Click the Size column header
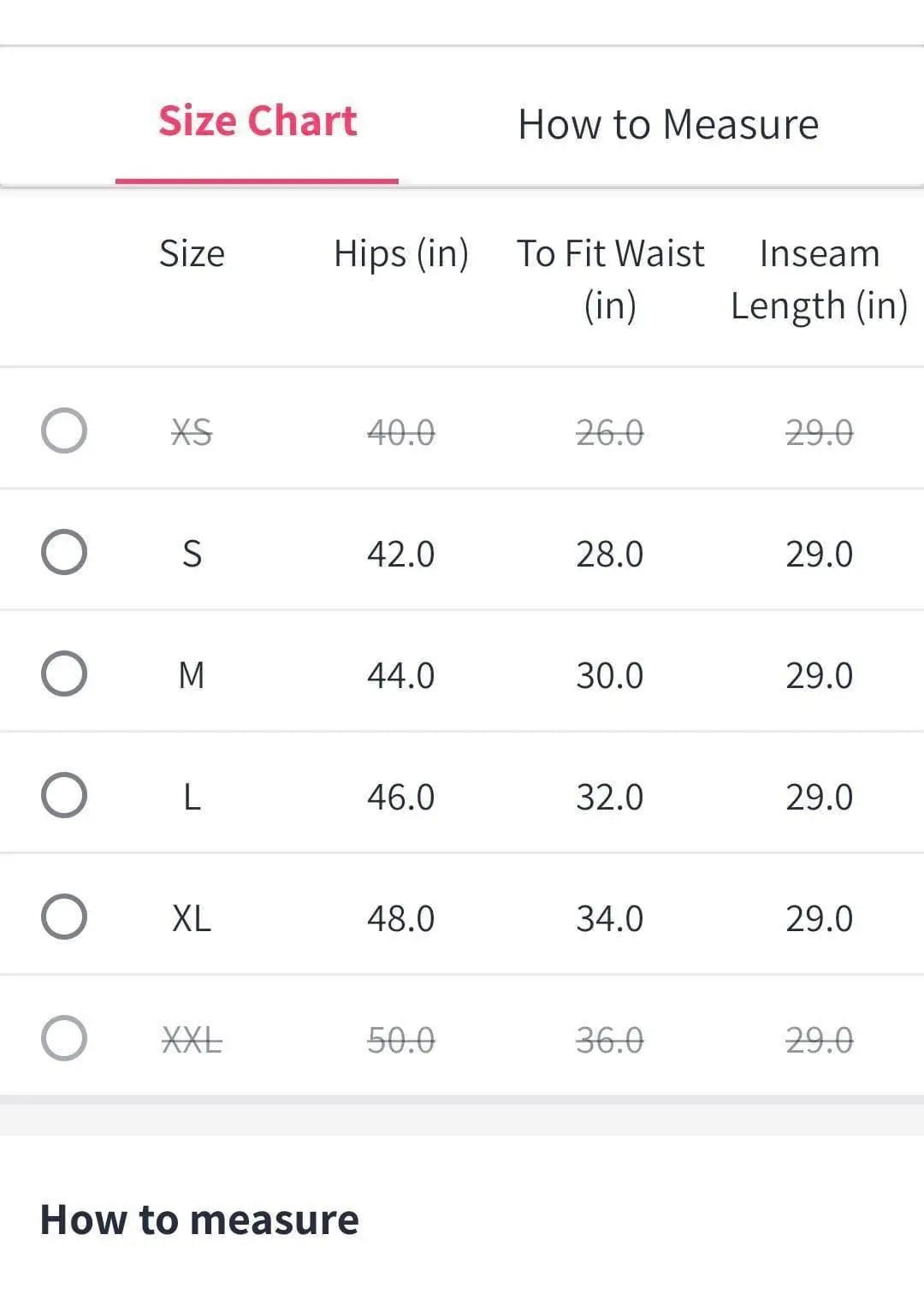Screen dimensions: 924x1294 point(192,253)
